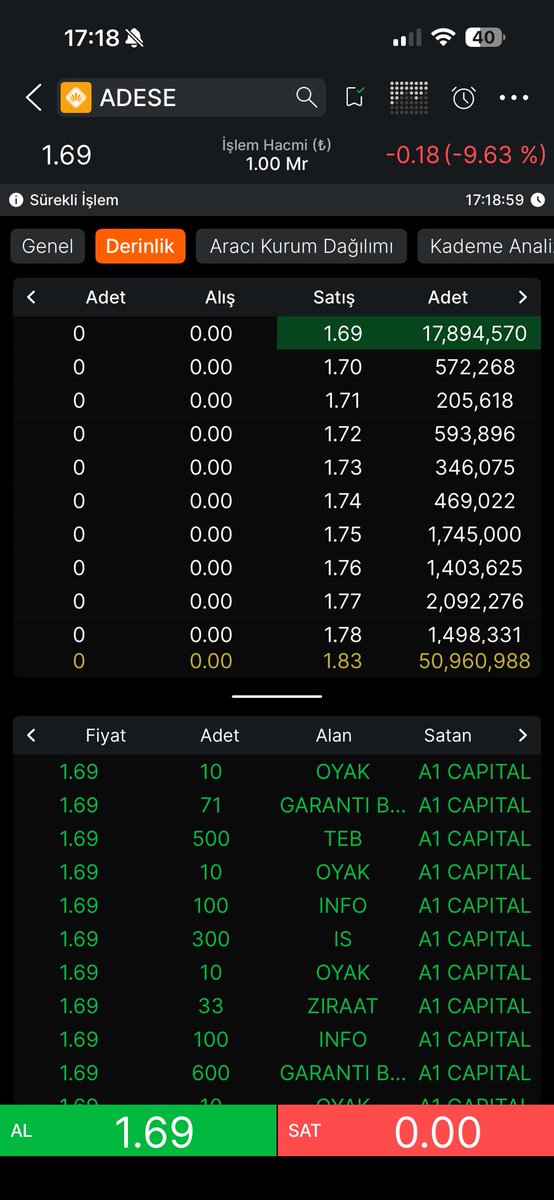
Task: Tap the bookmark watchlist icon
Action: click(x=354, y=97)
